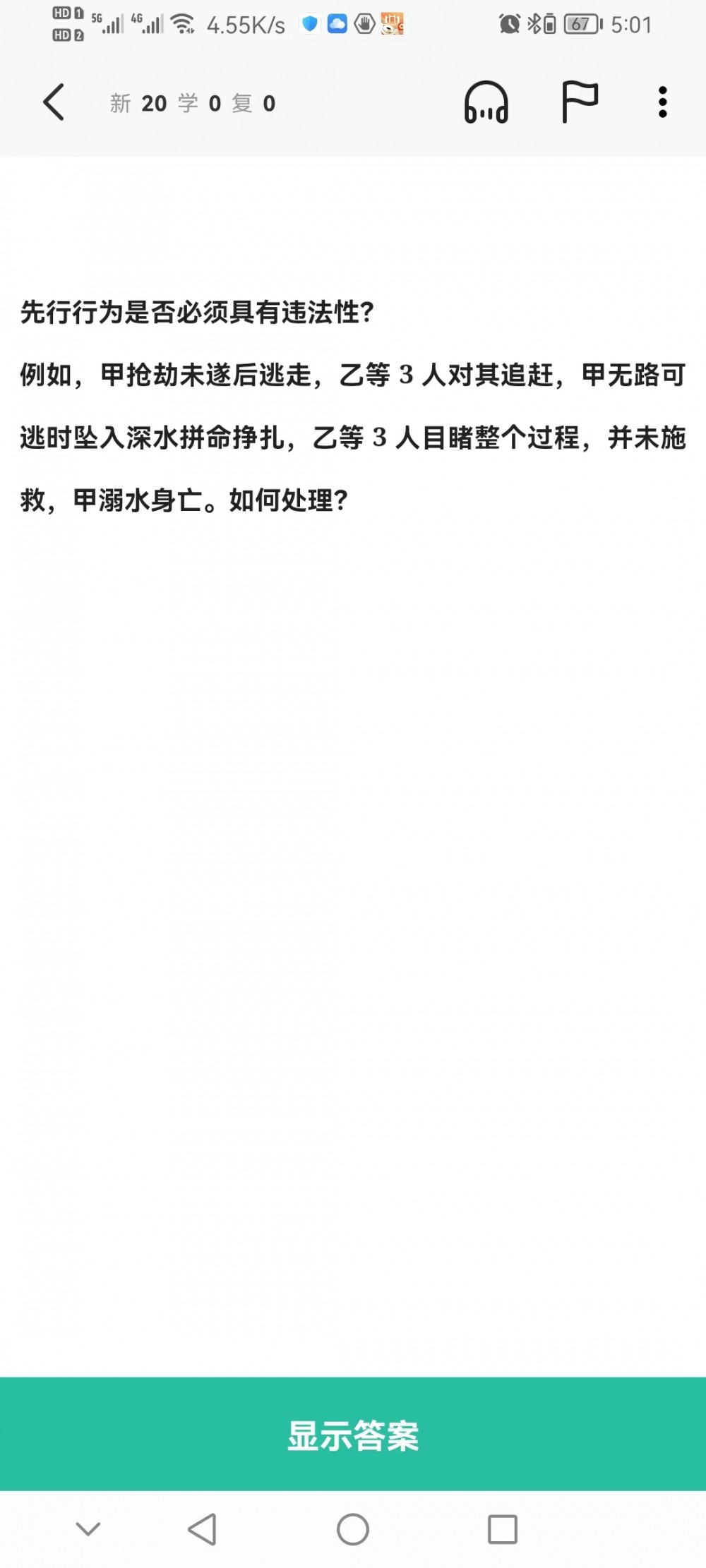Open recent apps from the navigation bar
This screenshot has height=1568, width=706.
click(x=503, y=1530)
